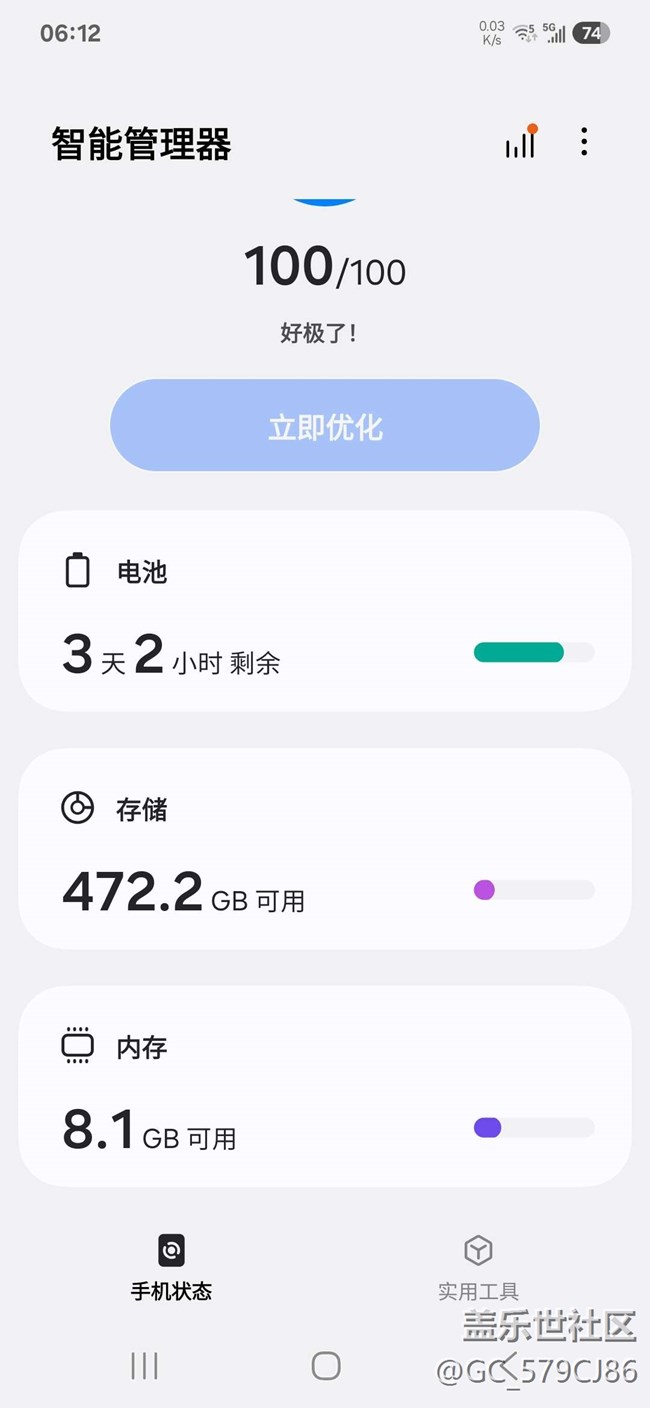
Task: Open the 电池 battery card
Action: coord(325,611)
